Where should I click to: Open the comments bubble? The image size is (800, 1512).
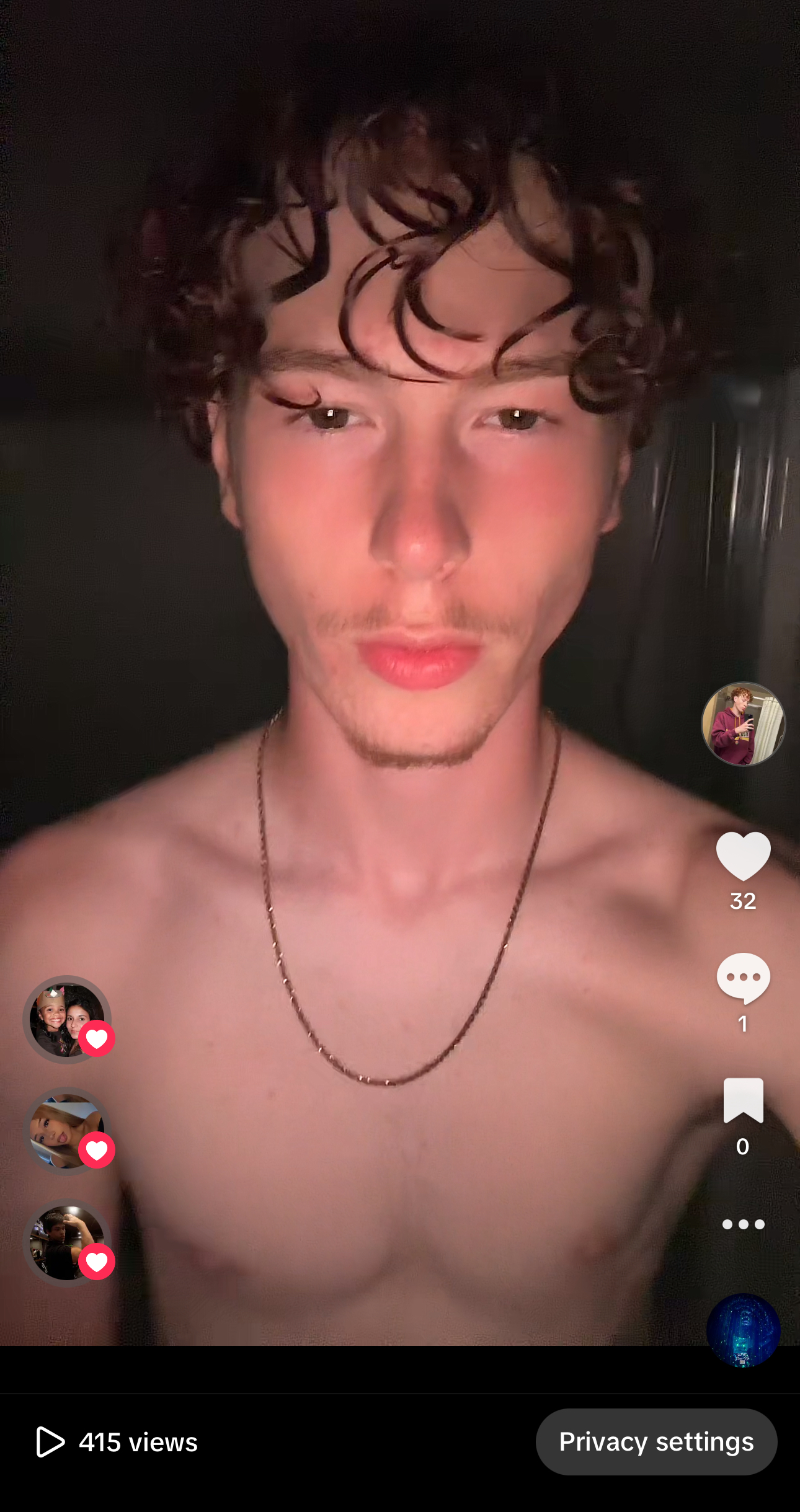pyautogui.click(x=743, y=978)
